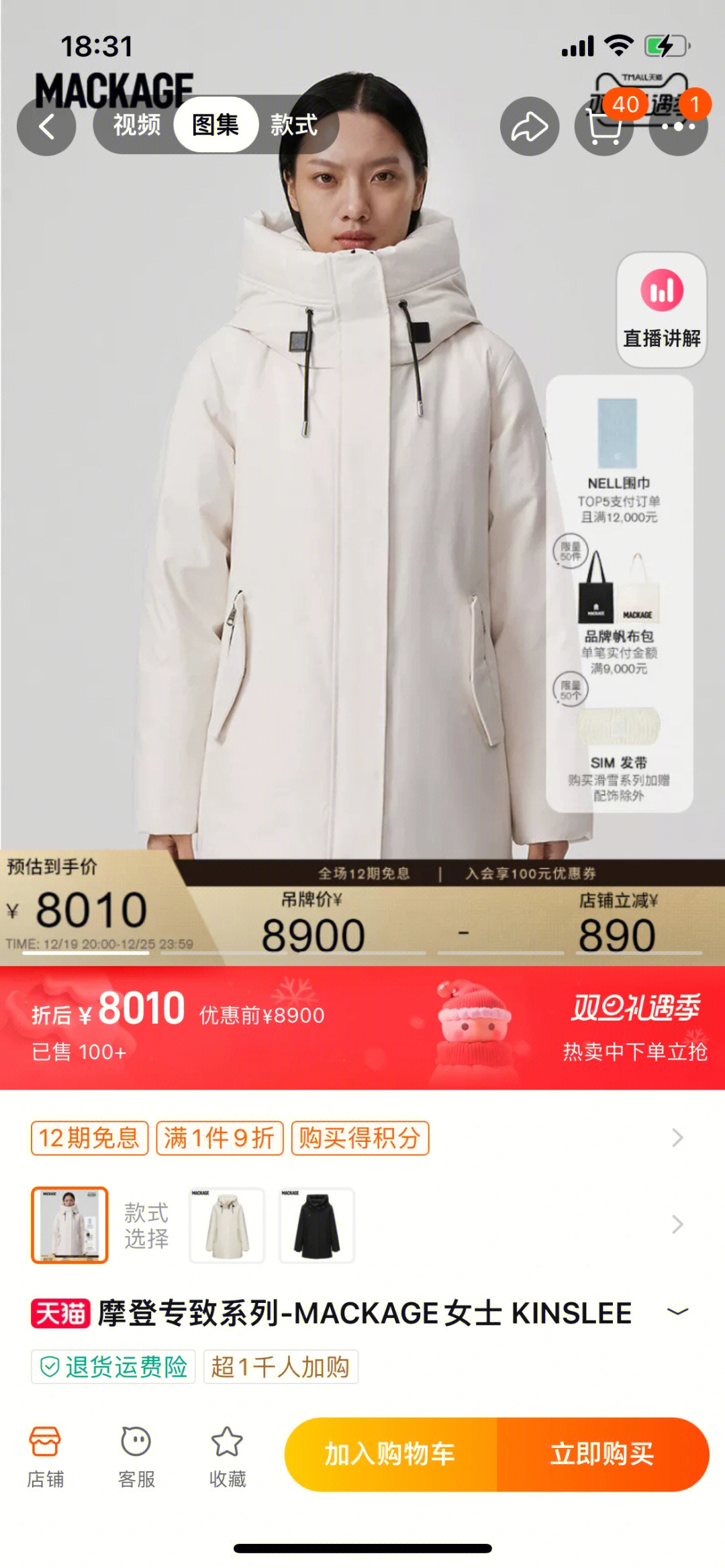The width and height of the screenshot is (725, 1568).
Task: Expand the full product title
Action: (677, 1312)
